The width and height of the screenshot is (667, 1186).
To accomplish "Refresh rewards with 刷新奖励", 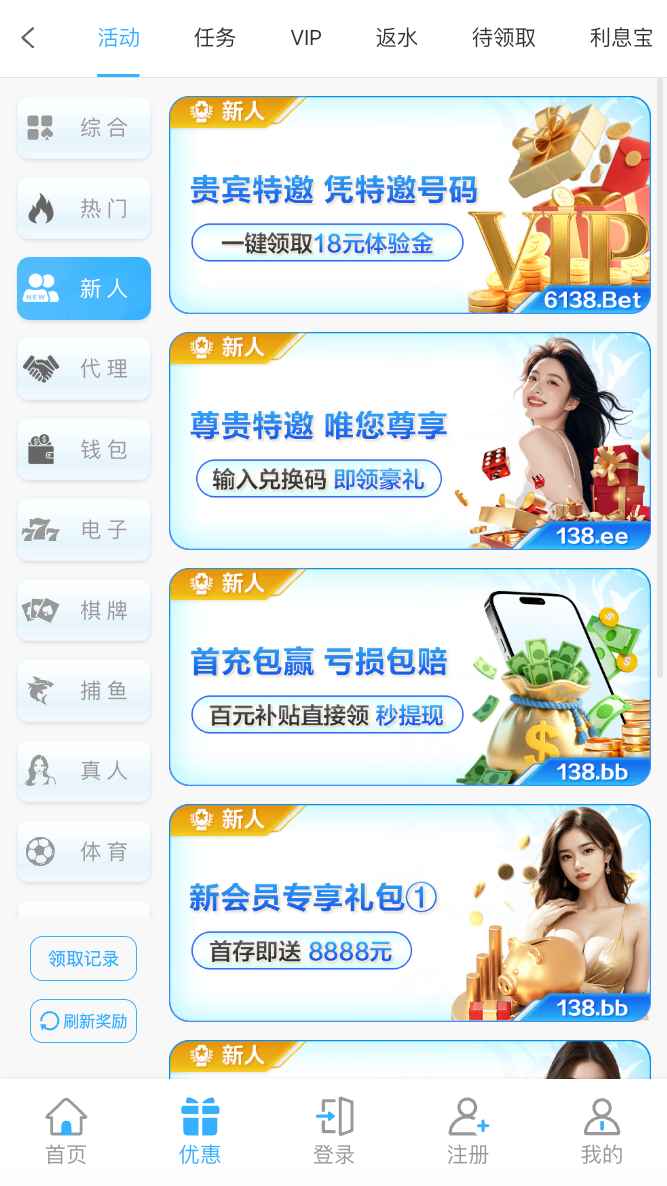I will 84,1021.
